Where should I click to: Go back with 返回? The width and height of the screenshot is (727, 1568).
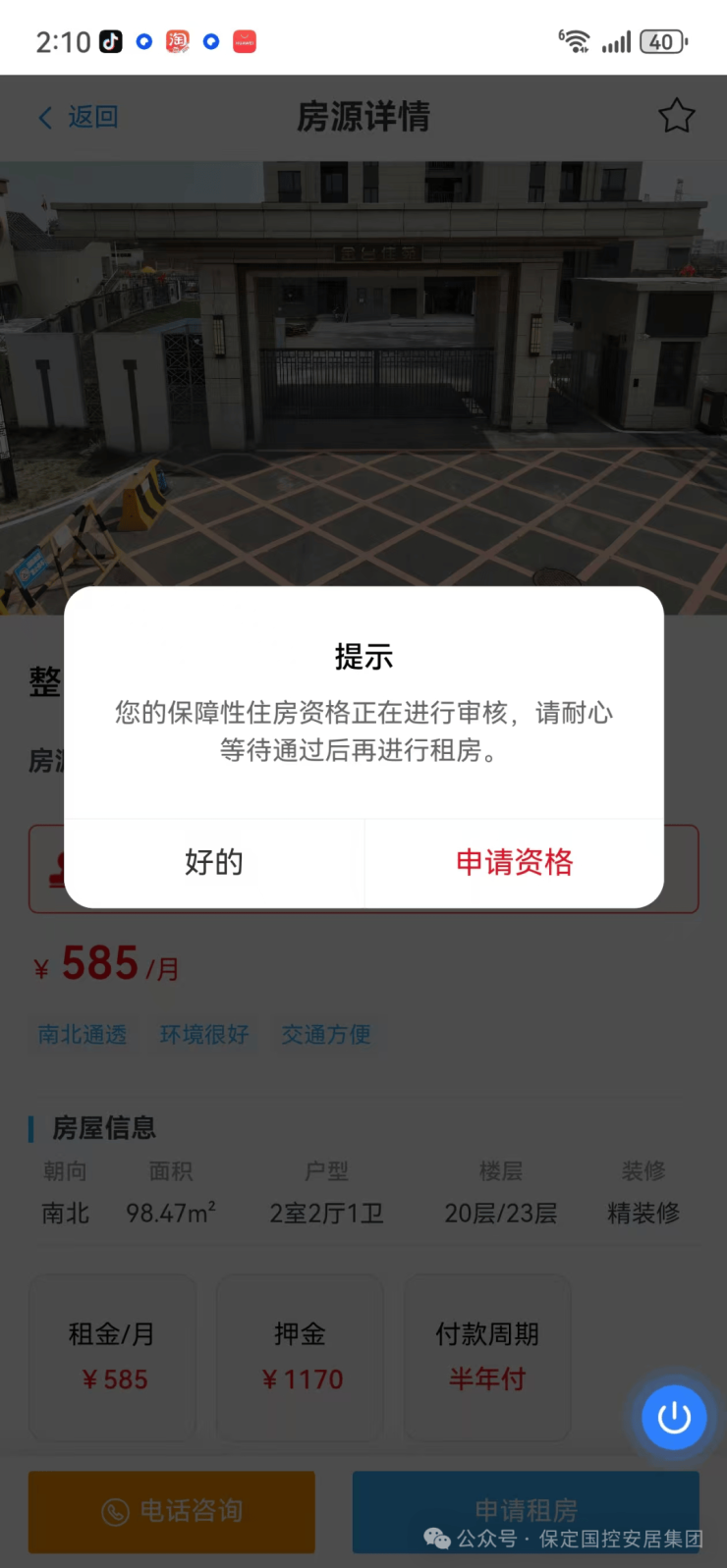pyautogui.click(x=79, y=117)
